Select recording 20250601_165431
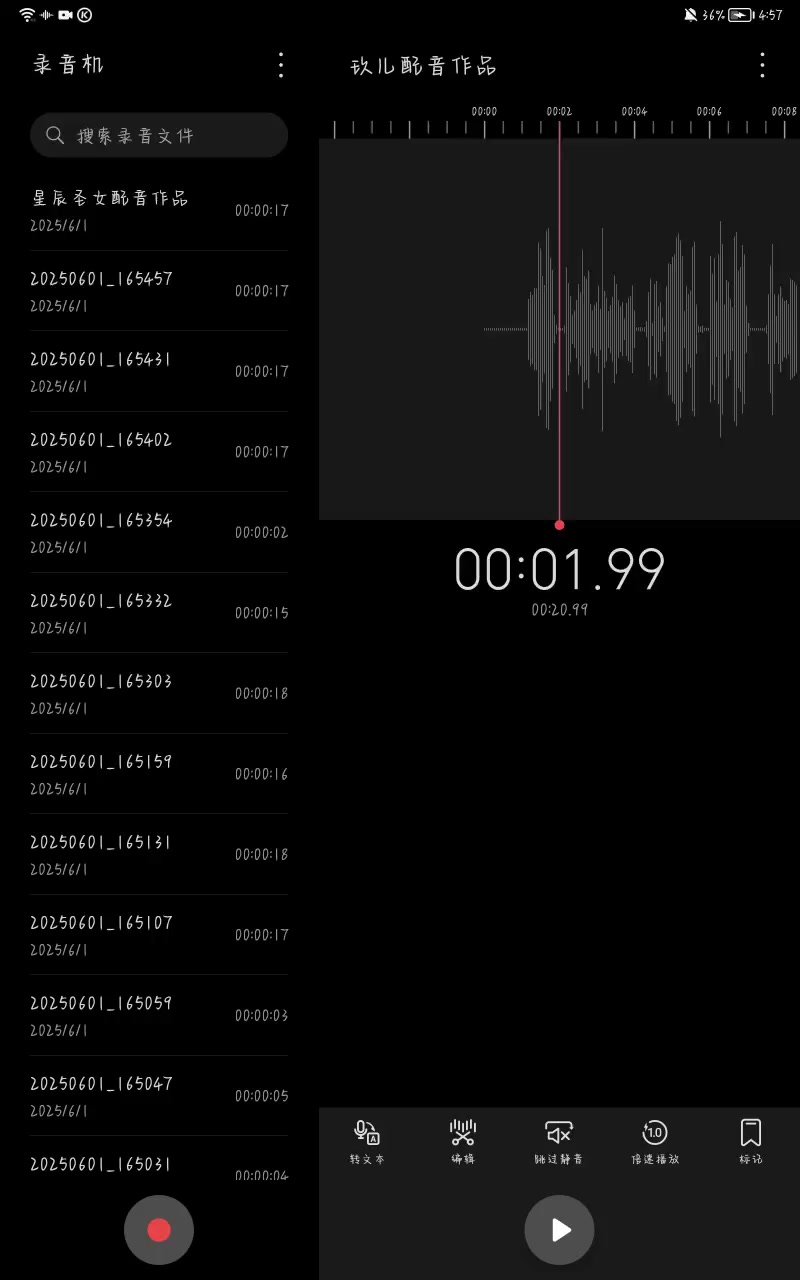Image resolution: width=800 pixels, height=1280 pixels. (x=159, y=371)
